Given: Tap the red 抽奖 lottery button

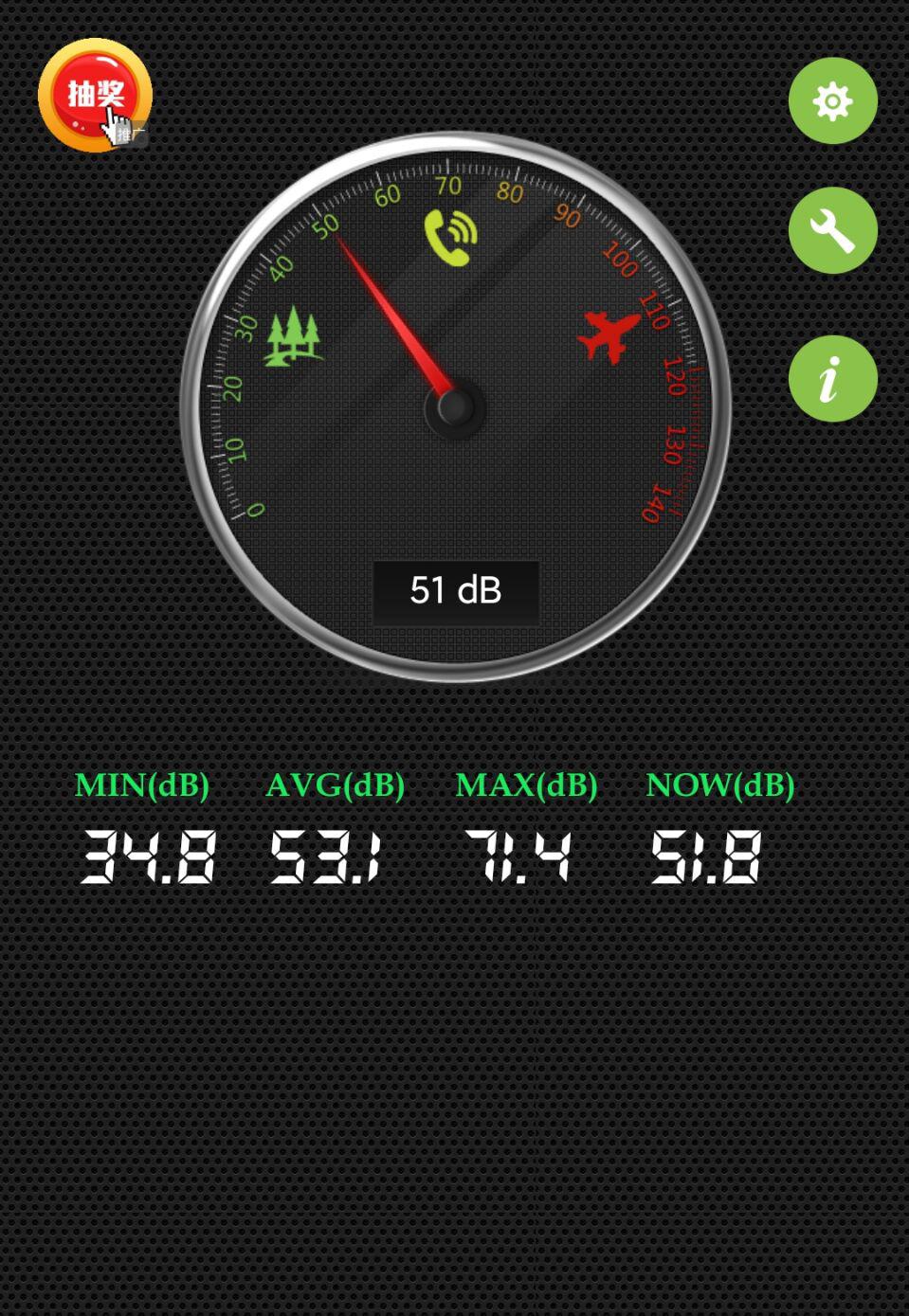Looking at the screenshot, I should click(95, 95).
